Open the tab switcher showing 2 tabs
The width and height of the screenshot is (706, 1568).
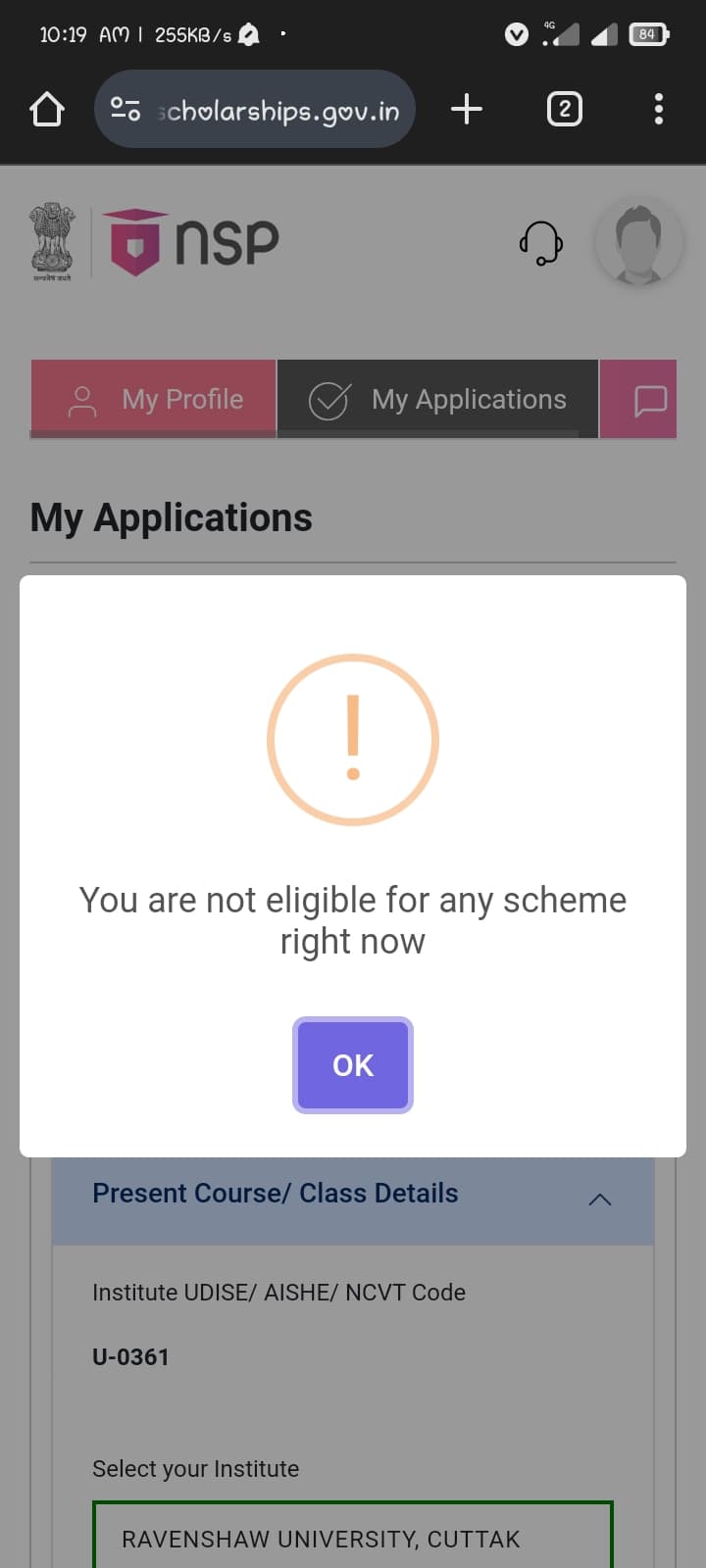tap(564, 109)
